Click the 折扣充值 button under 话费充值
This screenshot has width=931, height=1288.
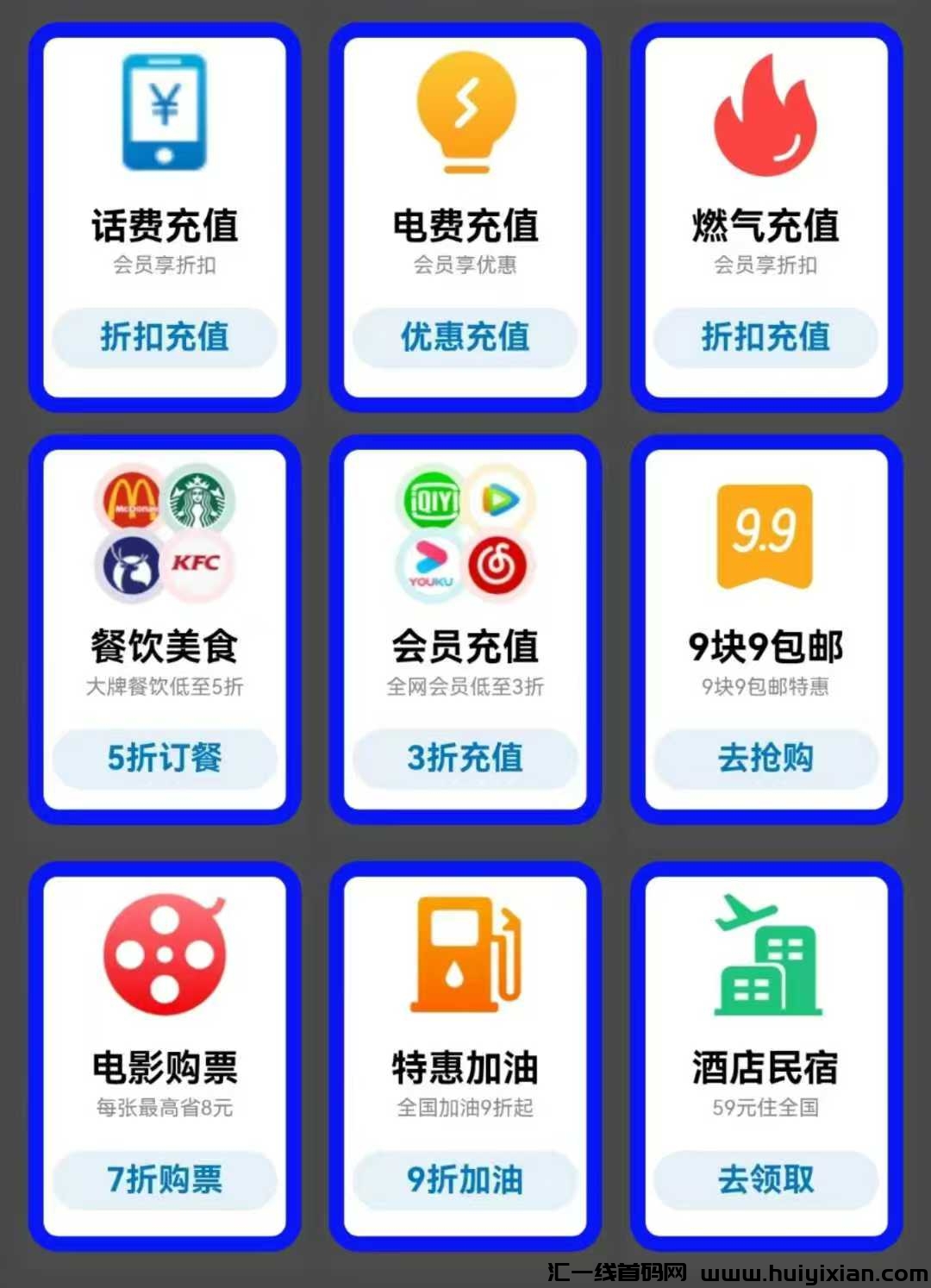[166, 338]
